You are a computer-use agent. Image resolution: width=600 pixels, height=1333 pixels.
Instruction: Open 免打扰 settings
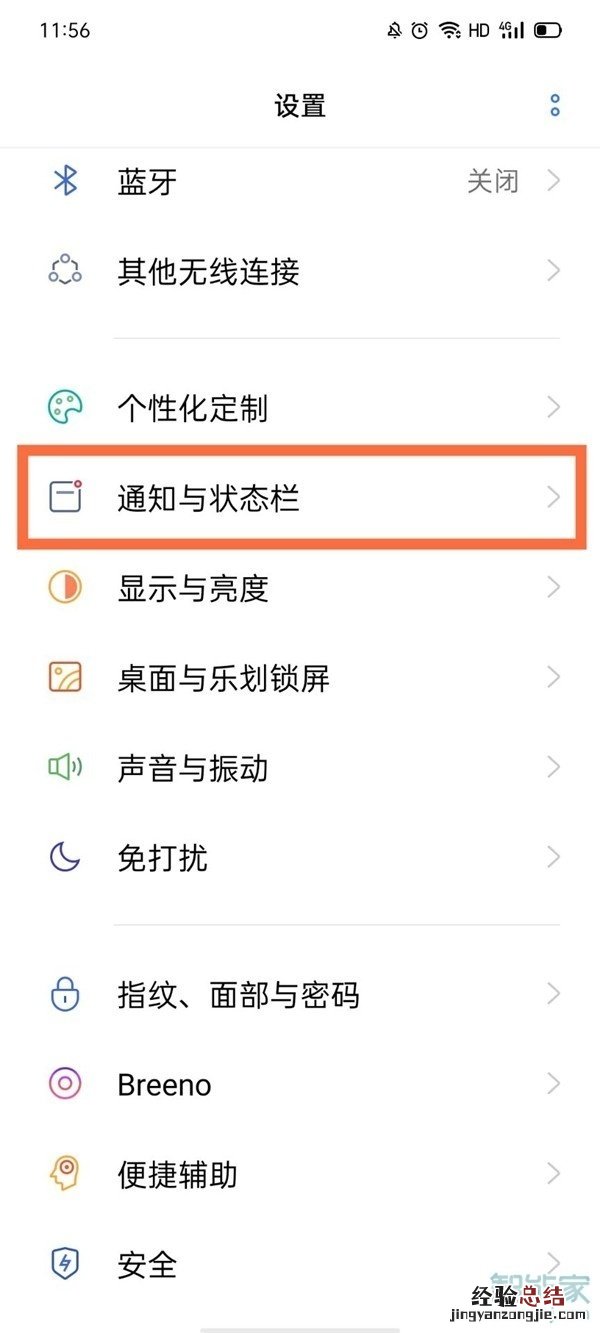click(300, 858)
